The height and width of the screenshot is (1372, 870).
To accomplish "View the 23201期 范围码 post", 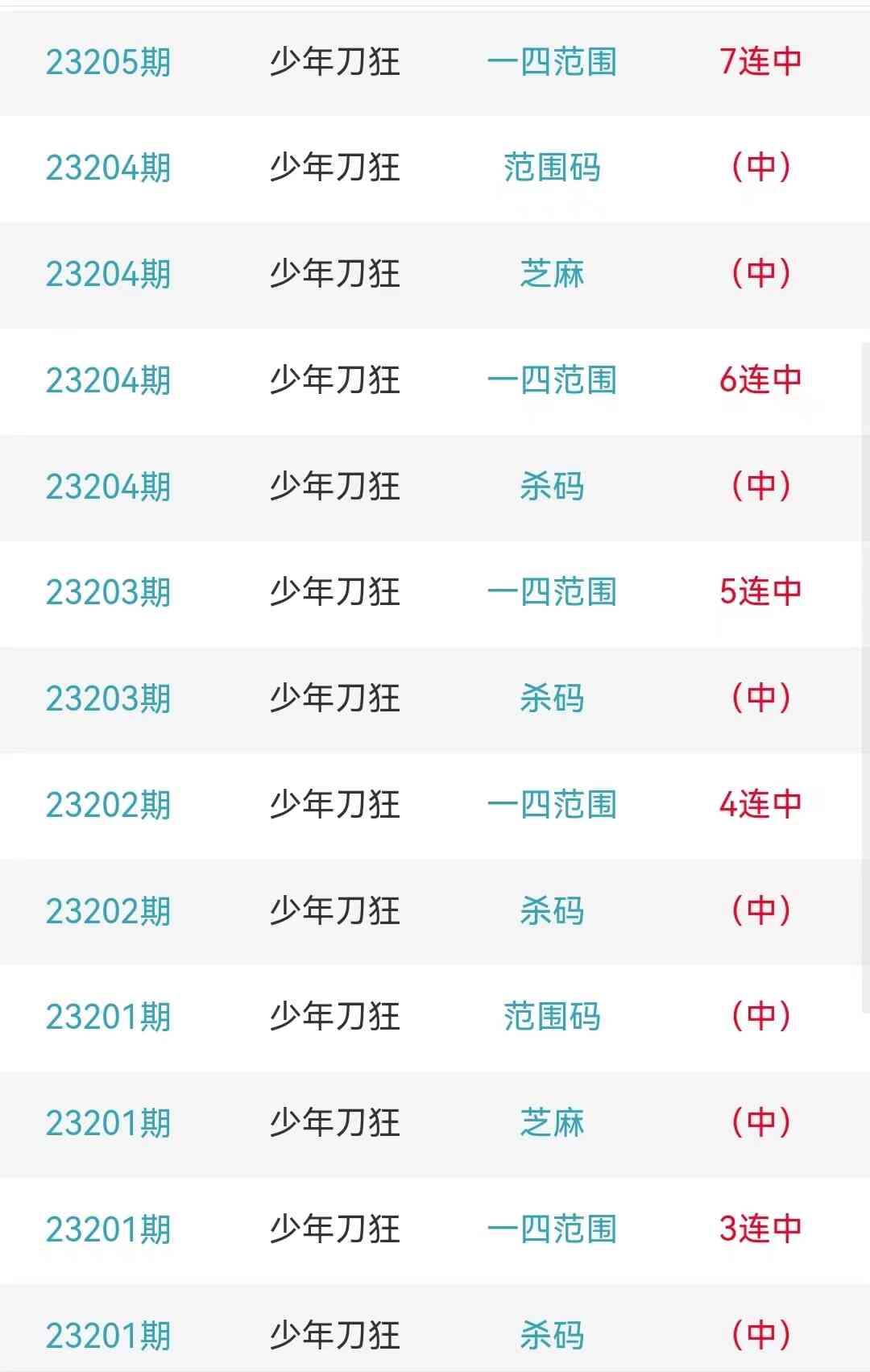I will point(552,1017).
